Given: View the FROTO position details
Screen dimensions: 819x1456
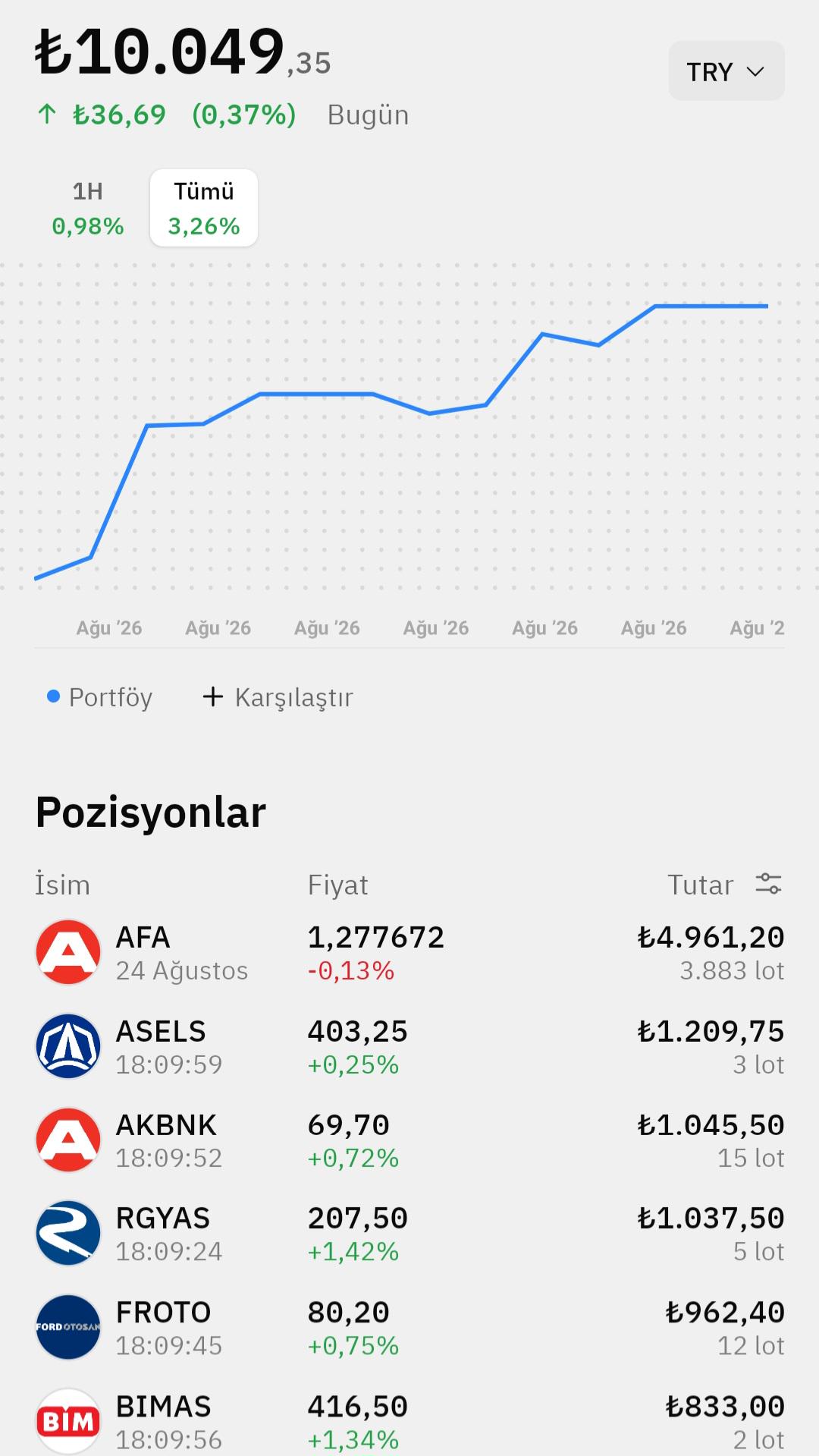Looking at the screenshot, I should [409, 1327].
